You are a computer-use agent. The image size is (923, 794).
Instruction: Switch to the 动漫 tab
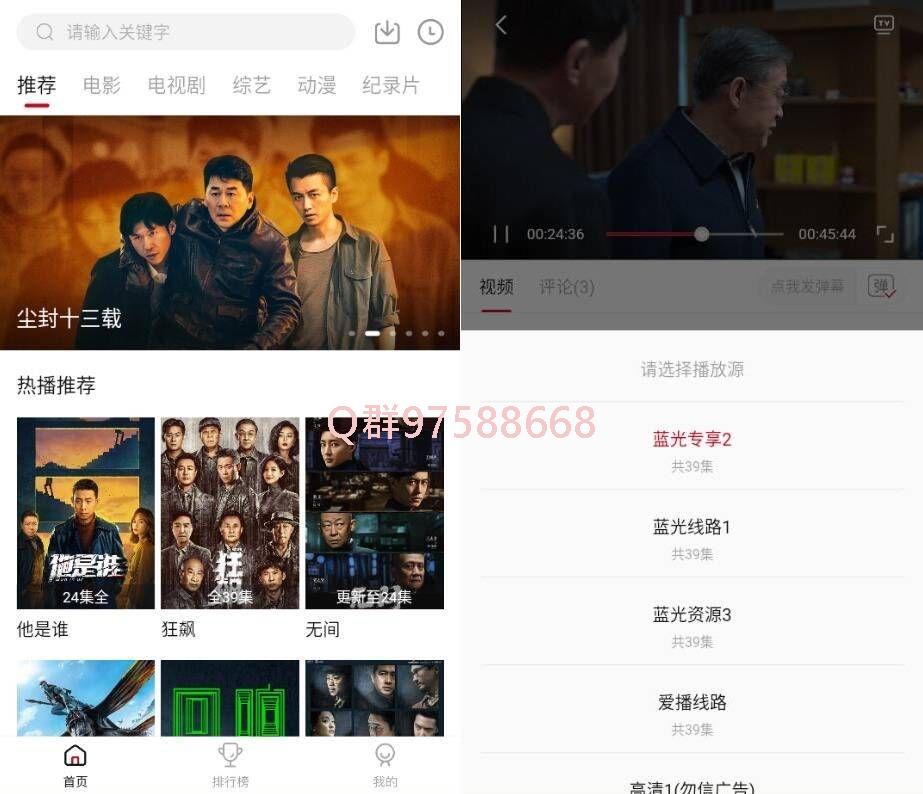316,86
